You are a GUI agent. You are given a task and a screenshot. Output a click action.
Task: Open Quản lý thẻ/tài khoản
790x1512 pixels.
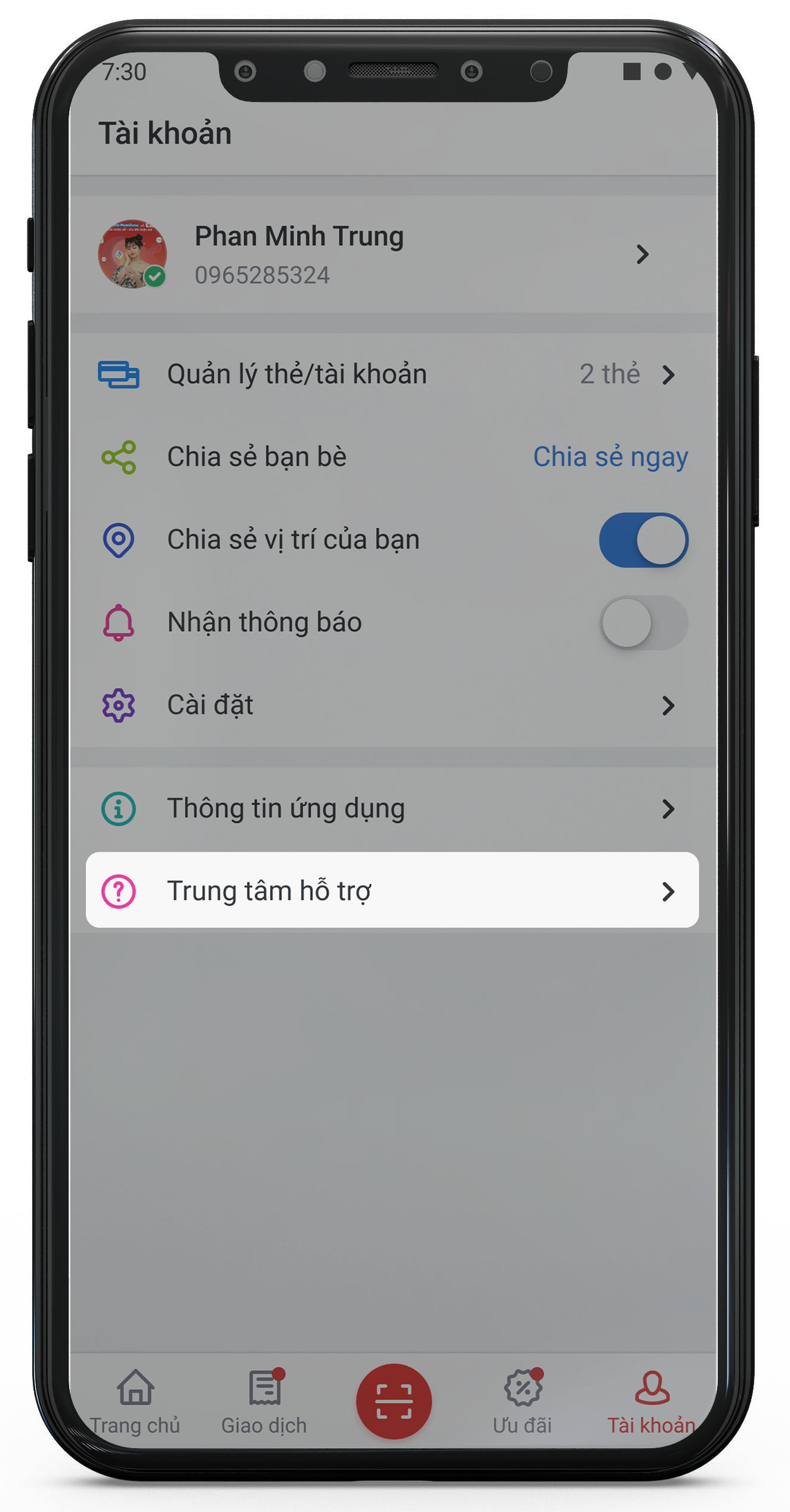click(388, 375)
